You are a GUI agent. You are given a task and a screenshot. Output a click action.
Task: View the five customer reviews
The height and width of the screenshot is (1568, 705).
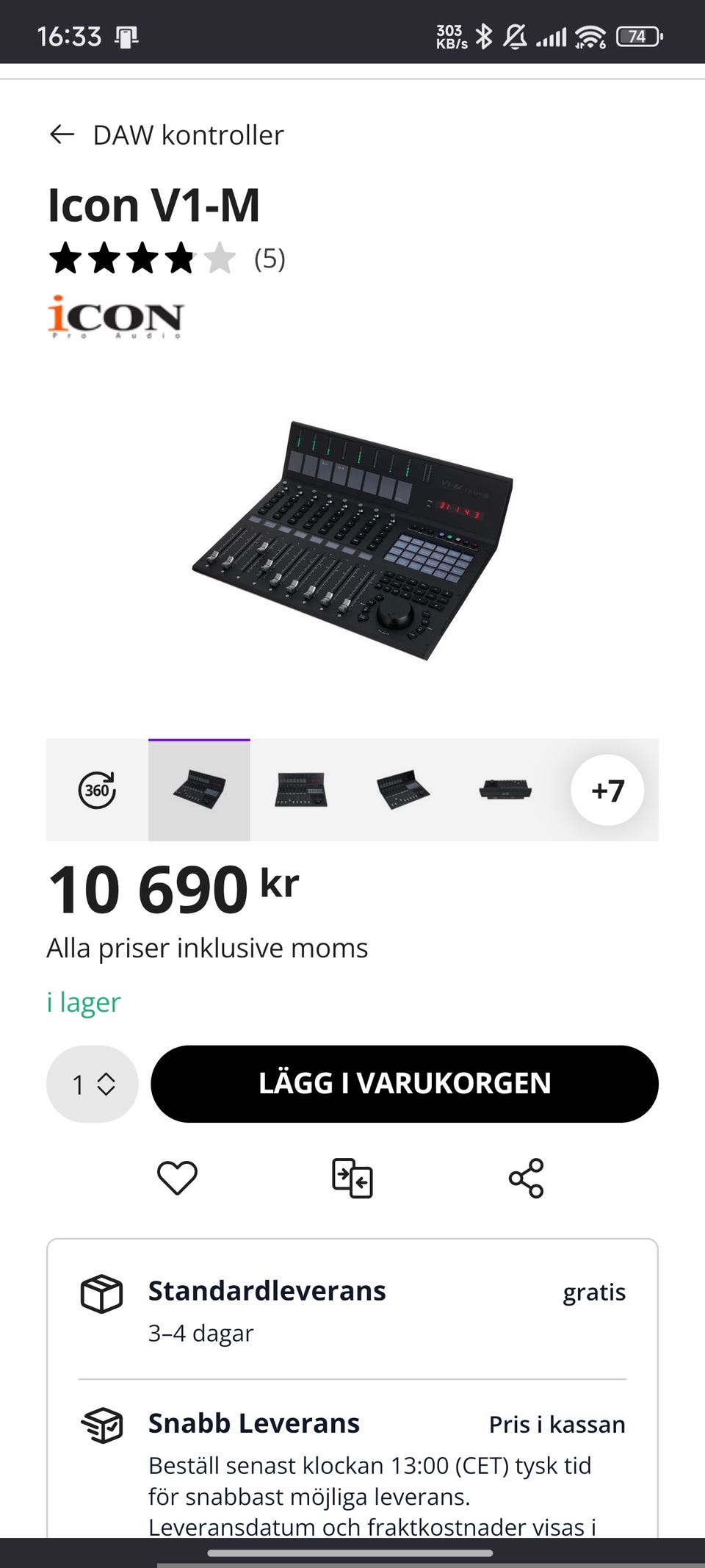[x=270, y=259]
